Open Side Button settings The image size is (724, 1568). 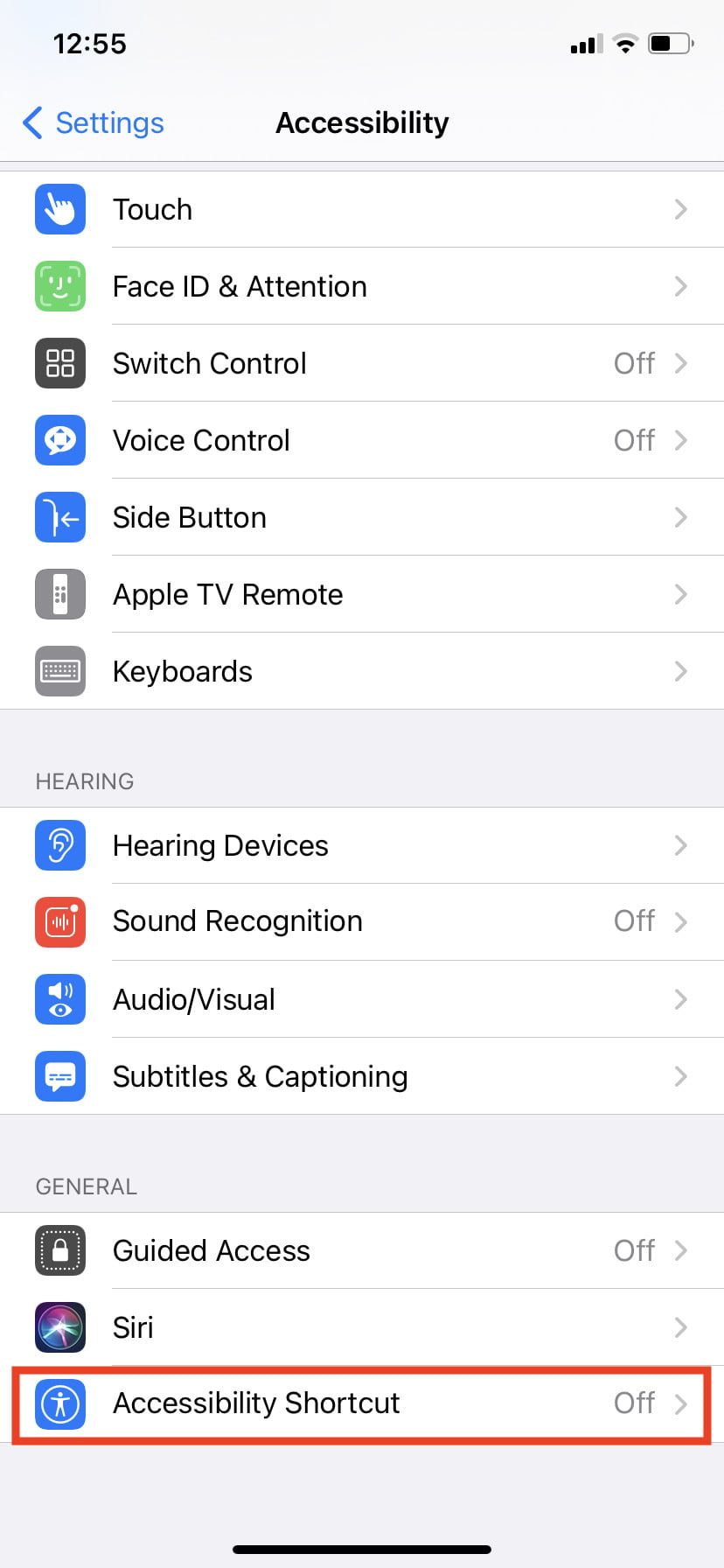pyautogui.click(x=362, y=518)
